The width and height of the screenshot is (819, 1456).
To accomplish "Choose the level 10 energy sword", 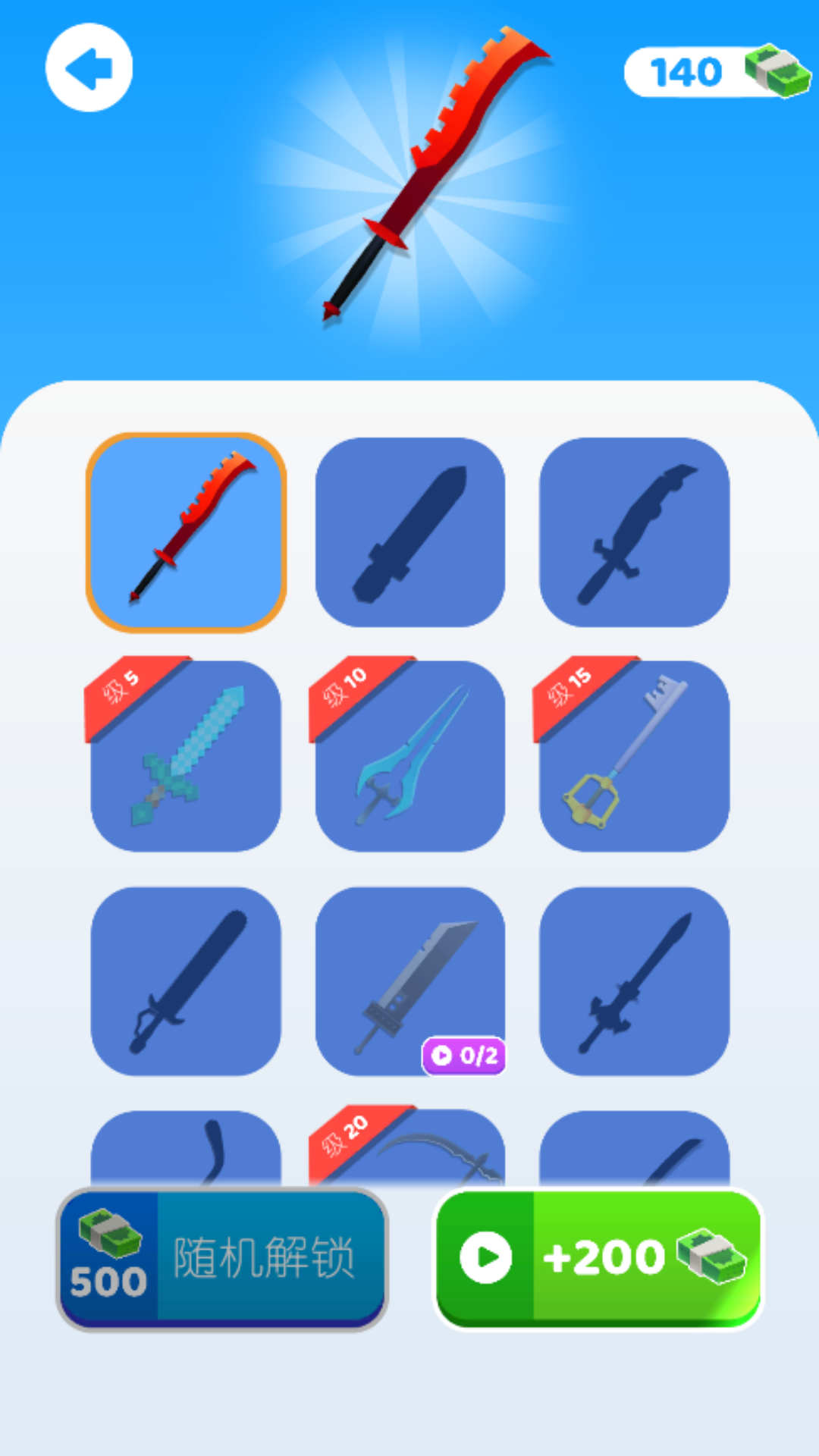I will (410, 756).
